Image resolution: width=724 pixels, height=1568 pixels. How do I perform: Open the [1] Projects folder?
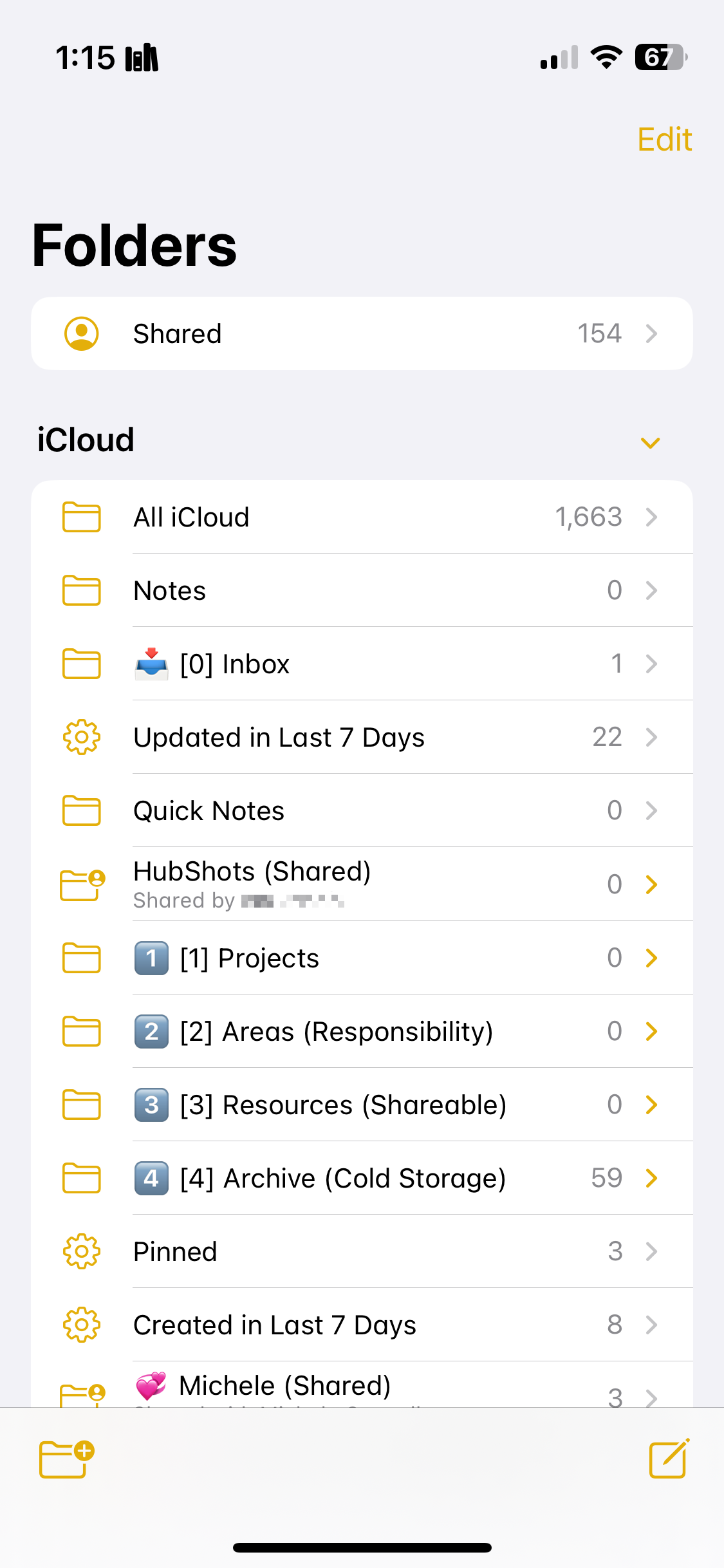point(362,958)
